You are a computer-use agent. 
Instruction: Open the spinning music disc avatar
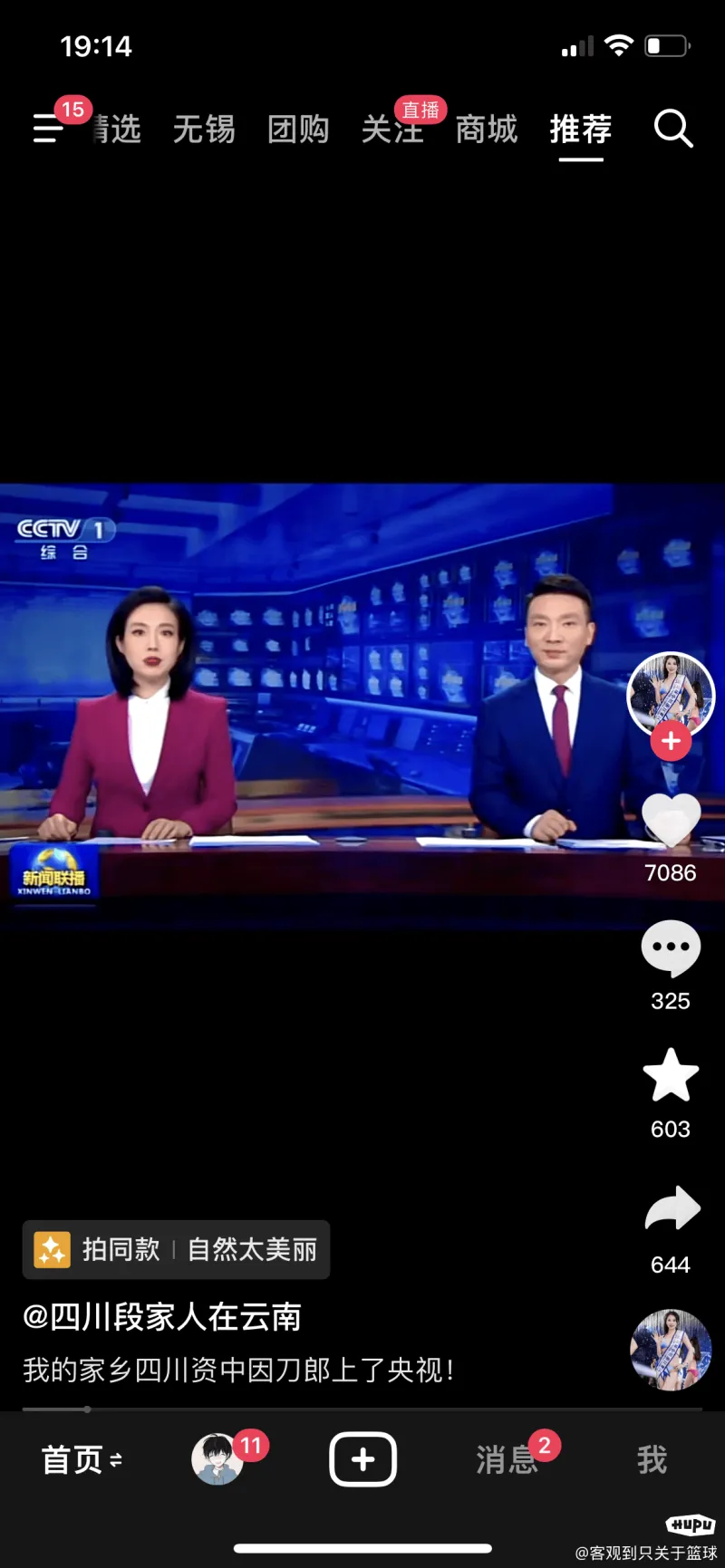click(x=671, y=1350)
